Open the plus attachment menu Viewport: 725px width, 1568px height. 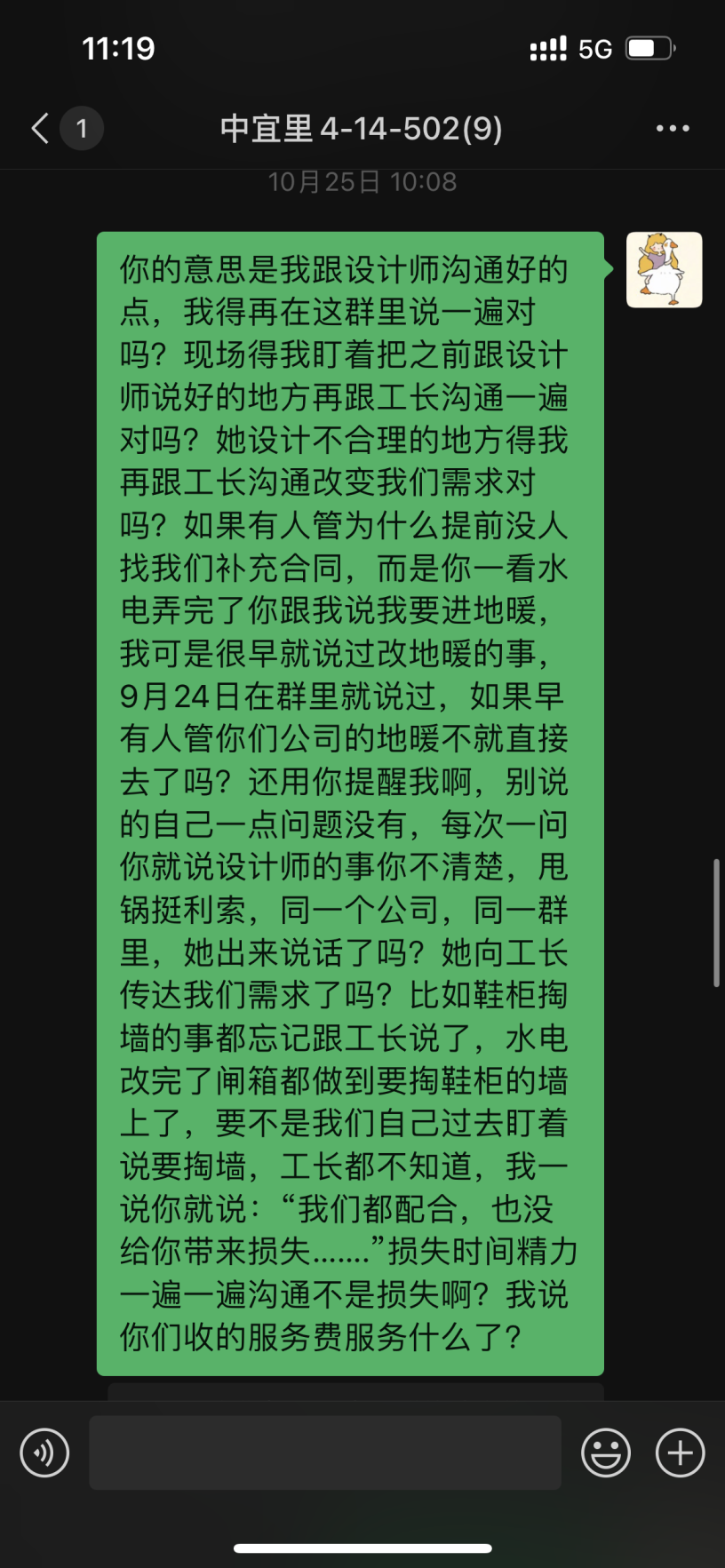point(680,1453)
